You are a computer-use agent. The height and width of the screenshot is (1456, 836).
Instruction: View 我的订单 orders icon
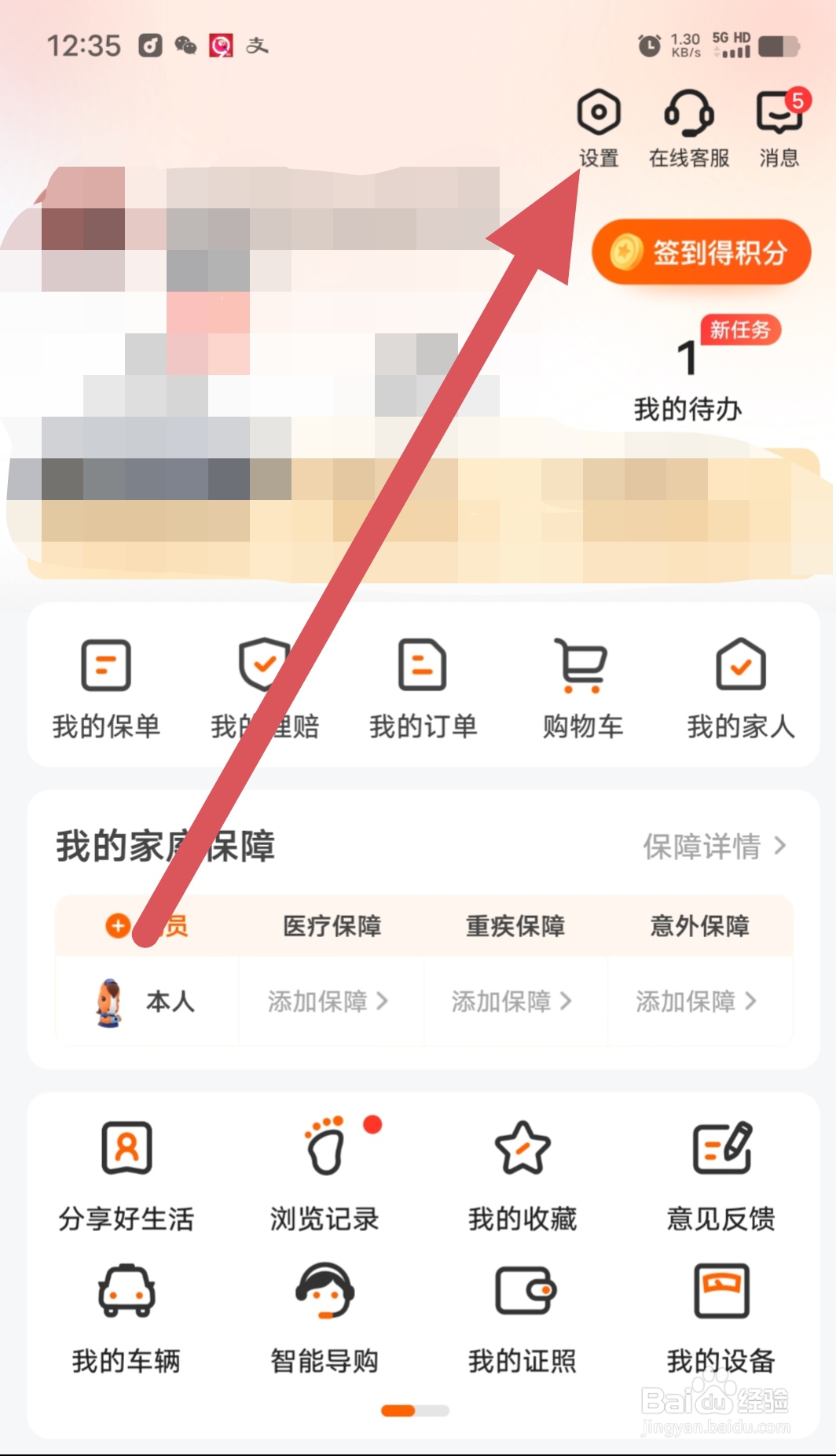tap(423, 688)
